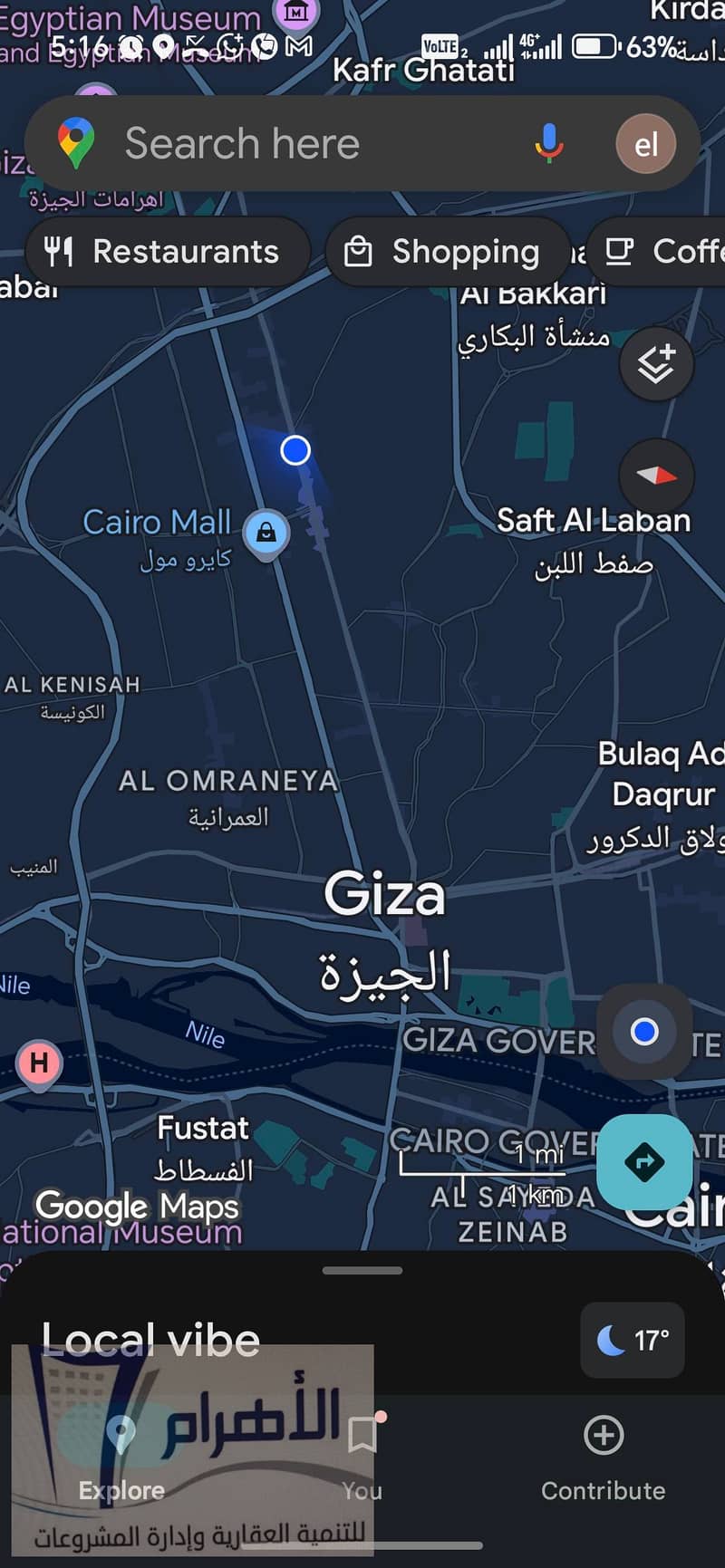Open the account profile avatar

pos(645,144)
